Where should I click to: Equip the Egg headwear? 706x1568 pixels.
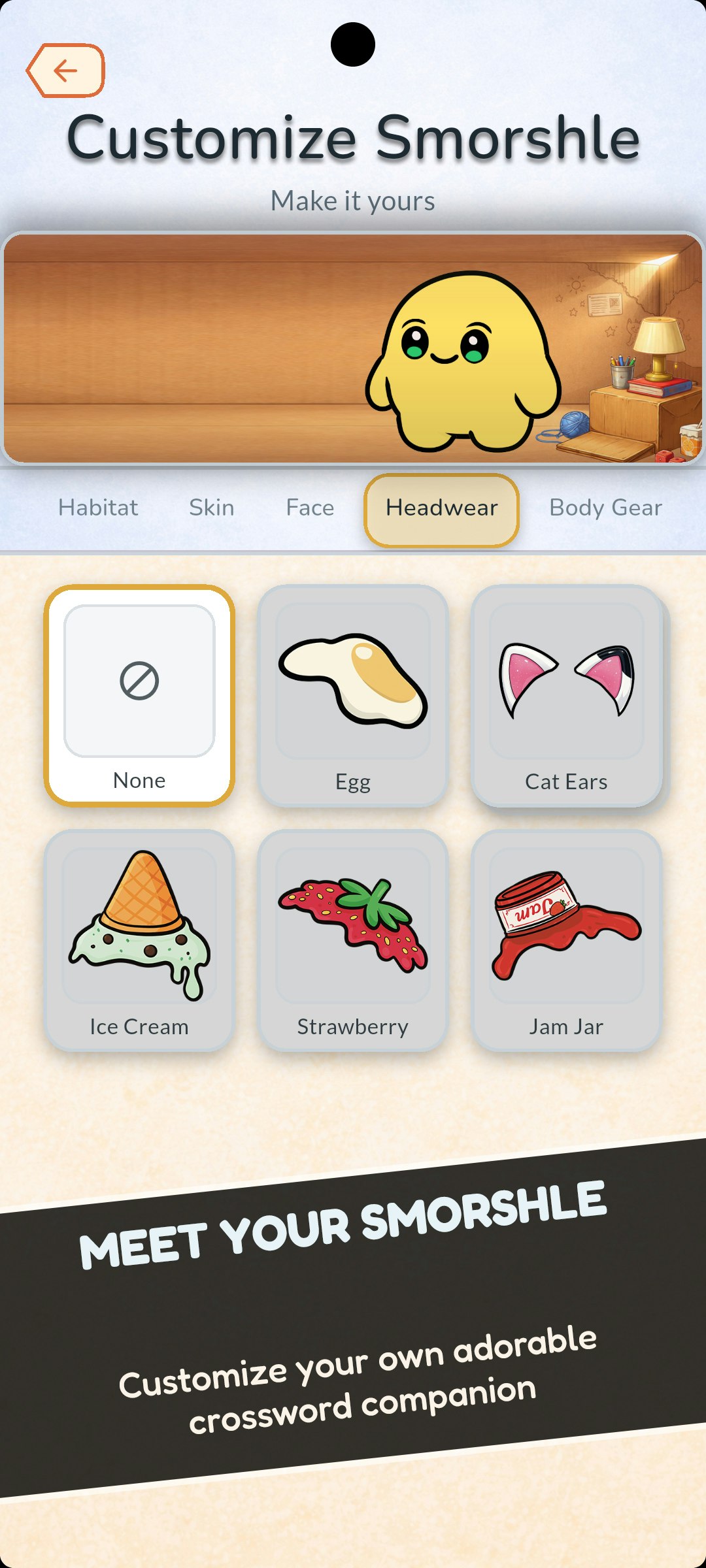[353, 696]
